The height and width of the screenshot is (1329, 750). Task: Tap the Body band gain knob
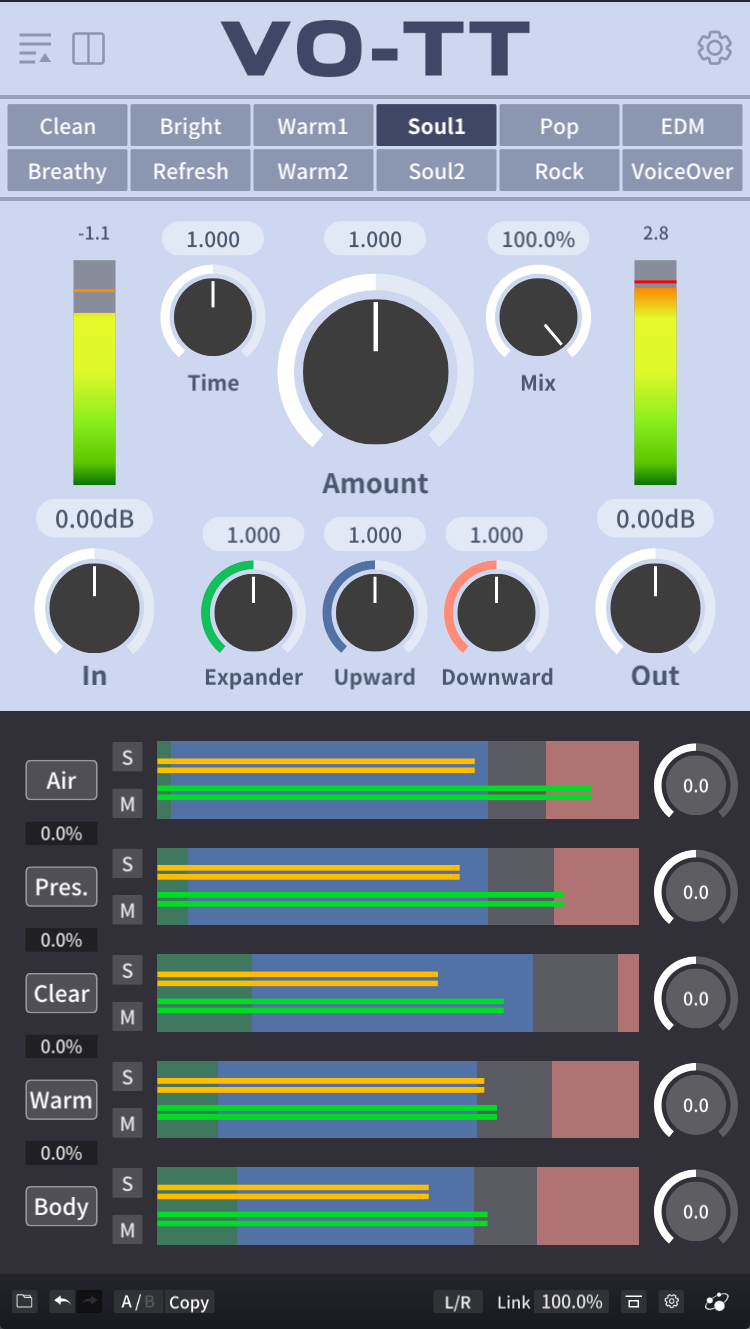click(696, 1211)
